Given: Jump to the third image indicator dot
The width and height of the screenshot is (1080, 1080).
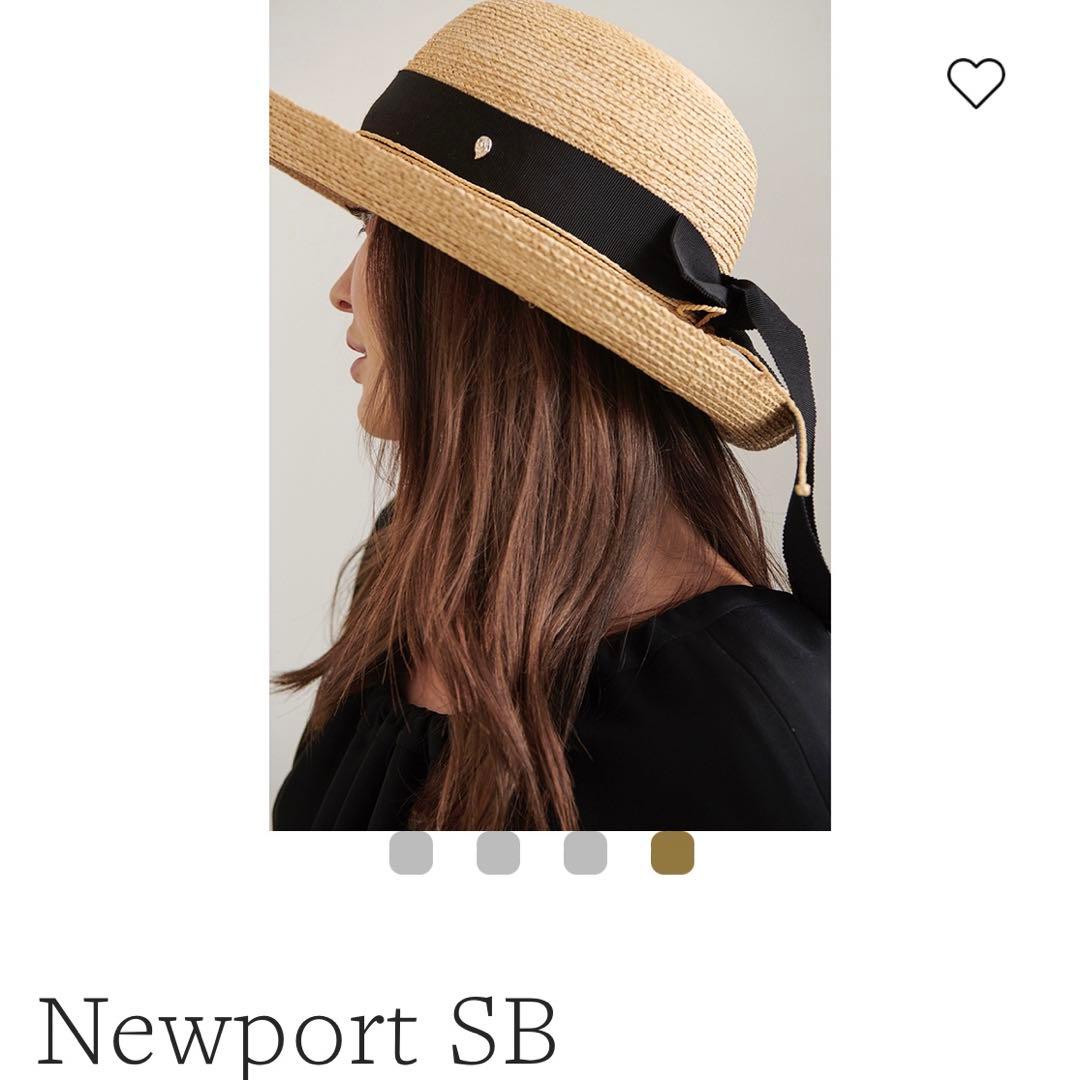Looking at the screenshot, I should pos(585,854).
